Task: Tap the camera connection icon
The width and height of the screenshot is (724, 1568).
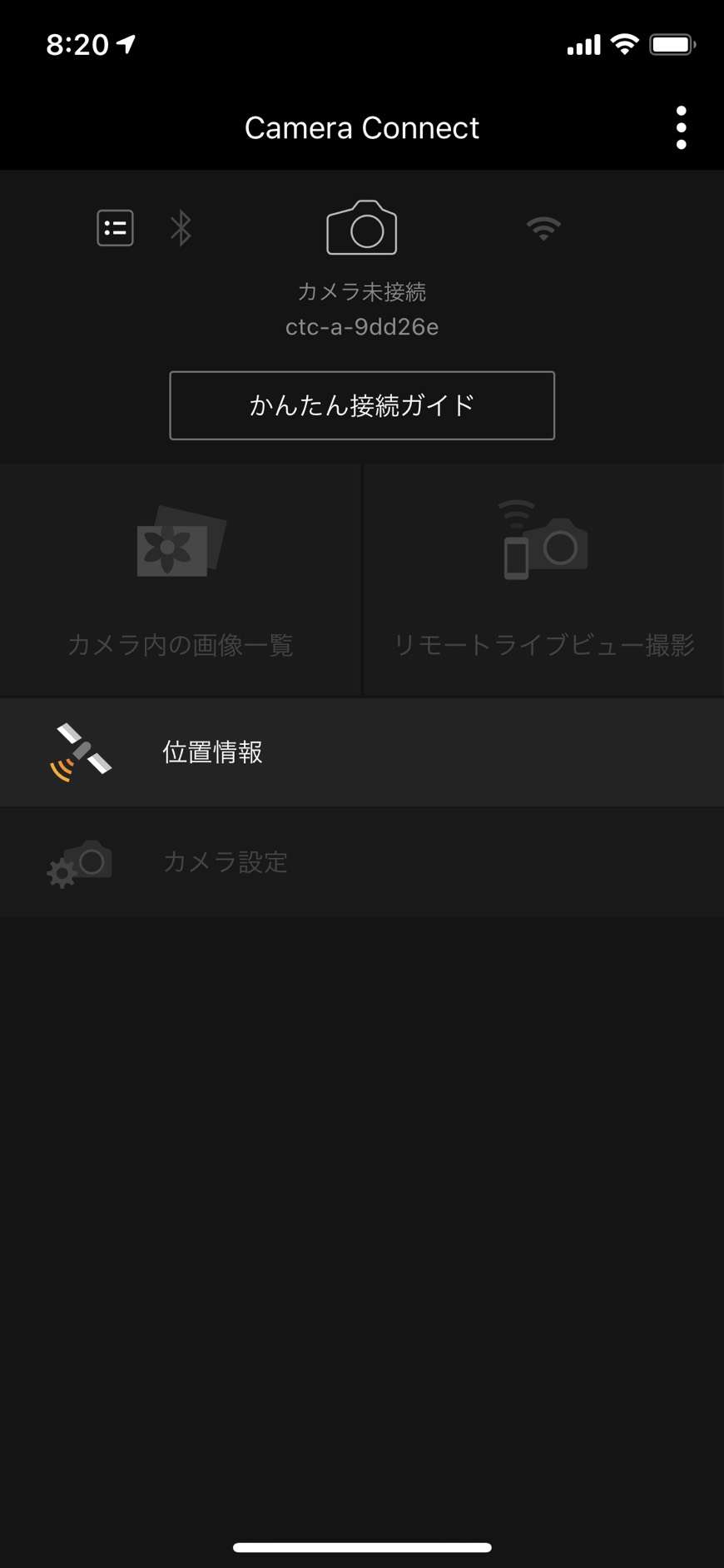Action: click(361, 227)
